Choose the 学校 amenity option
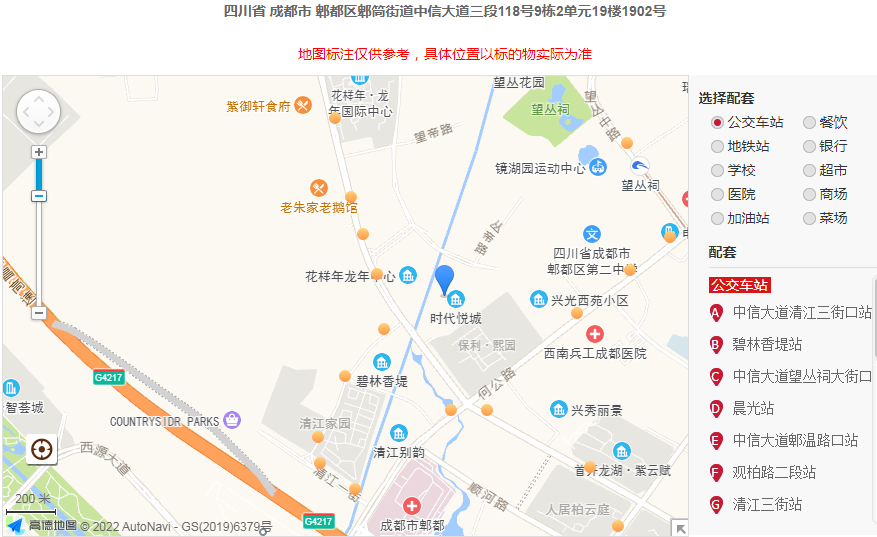Screen dimensions: 877x537 pos(718,170)
